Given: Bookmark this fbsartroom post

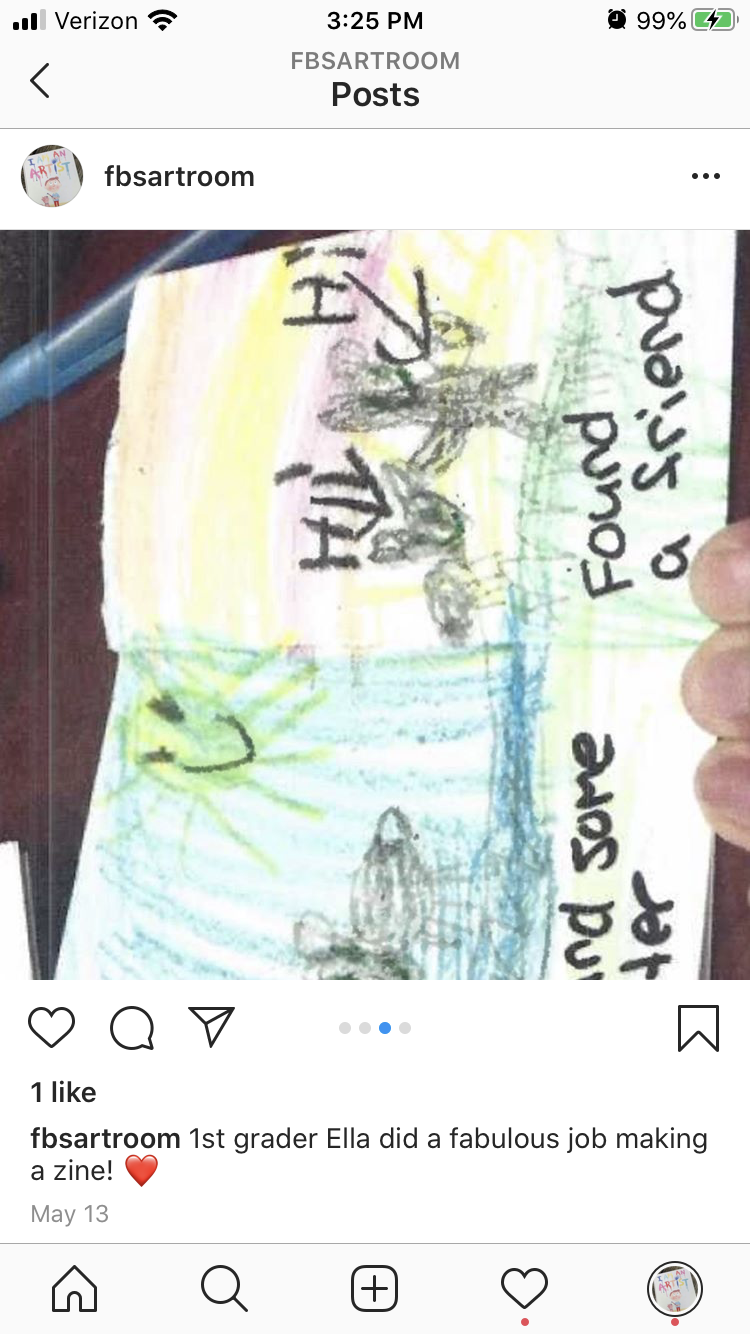Looking at the screenshot, I should click(x=698, y=1027).
